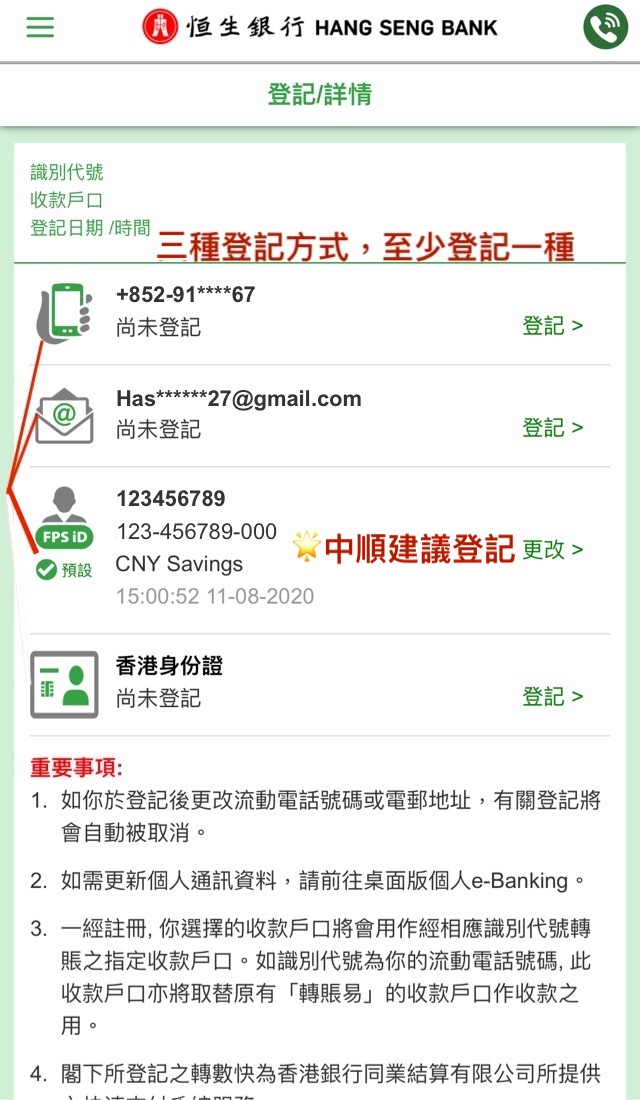Change the FPS ID 123456789 registration
Screen dimensions: 640x1100
(x=552, y=549)
